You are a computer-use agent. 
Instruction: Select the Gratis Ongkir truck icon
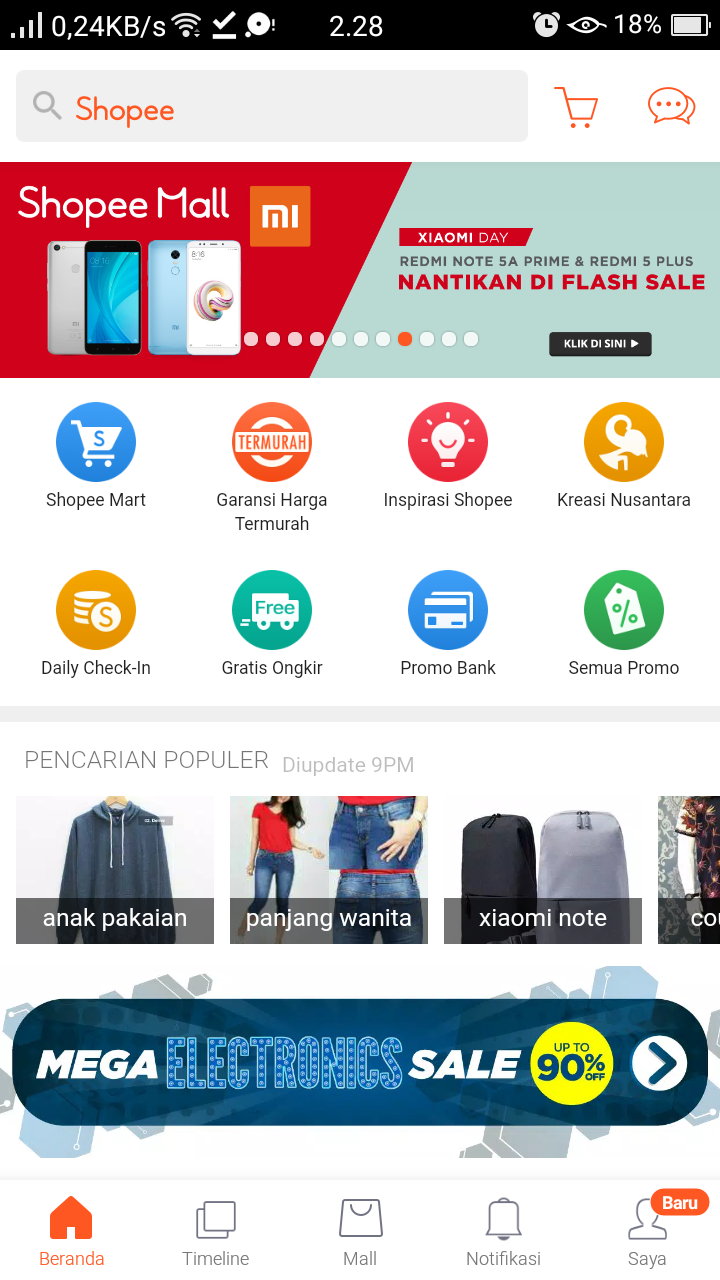point(271,609)
